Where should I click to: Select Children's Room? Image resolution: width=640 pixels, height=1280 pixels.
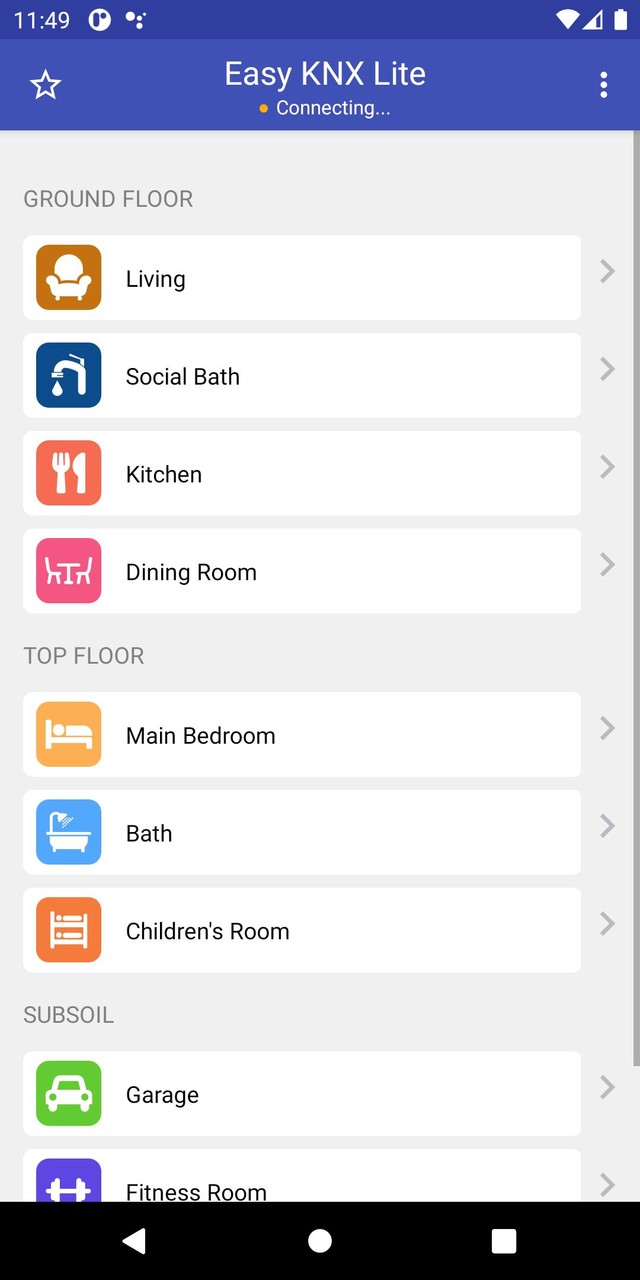pyautogui.click(x=302, y=930)
